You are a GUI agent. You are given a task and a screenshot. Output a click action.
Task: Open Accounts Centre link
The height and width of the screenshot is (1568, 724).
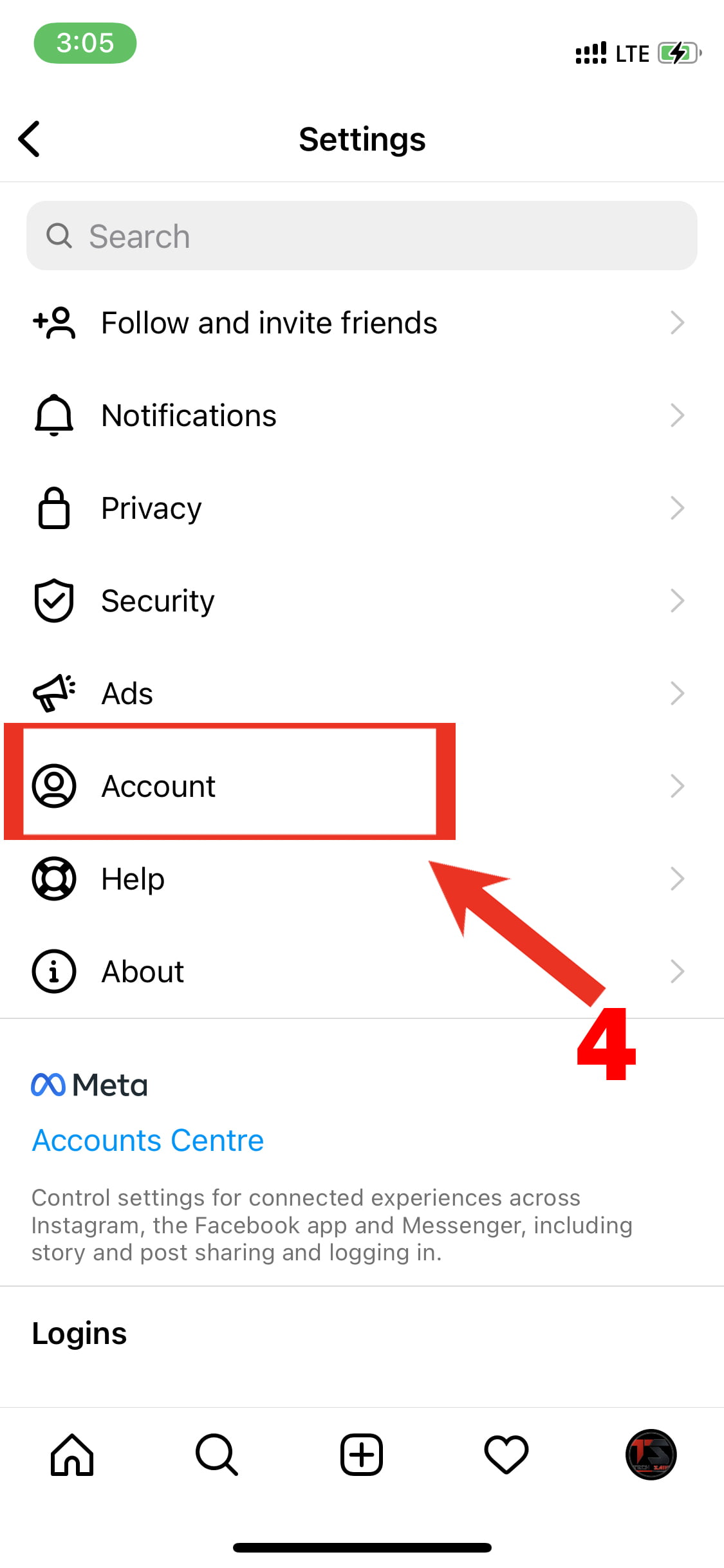coord(148,1141)
